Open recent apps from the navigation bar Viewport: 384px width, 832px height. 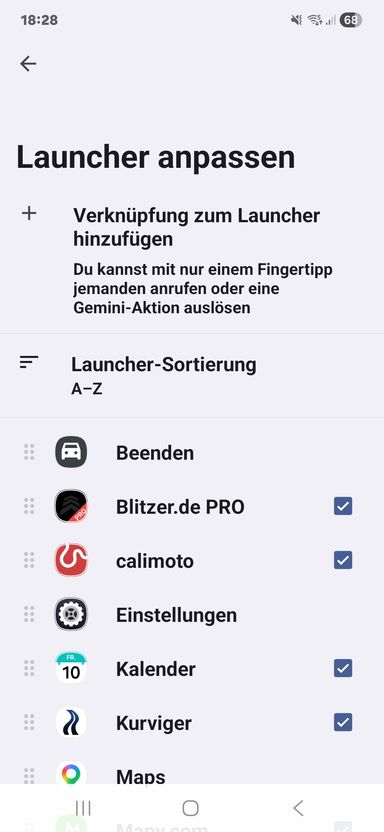[83, 808]
